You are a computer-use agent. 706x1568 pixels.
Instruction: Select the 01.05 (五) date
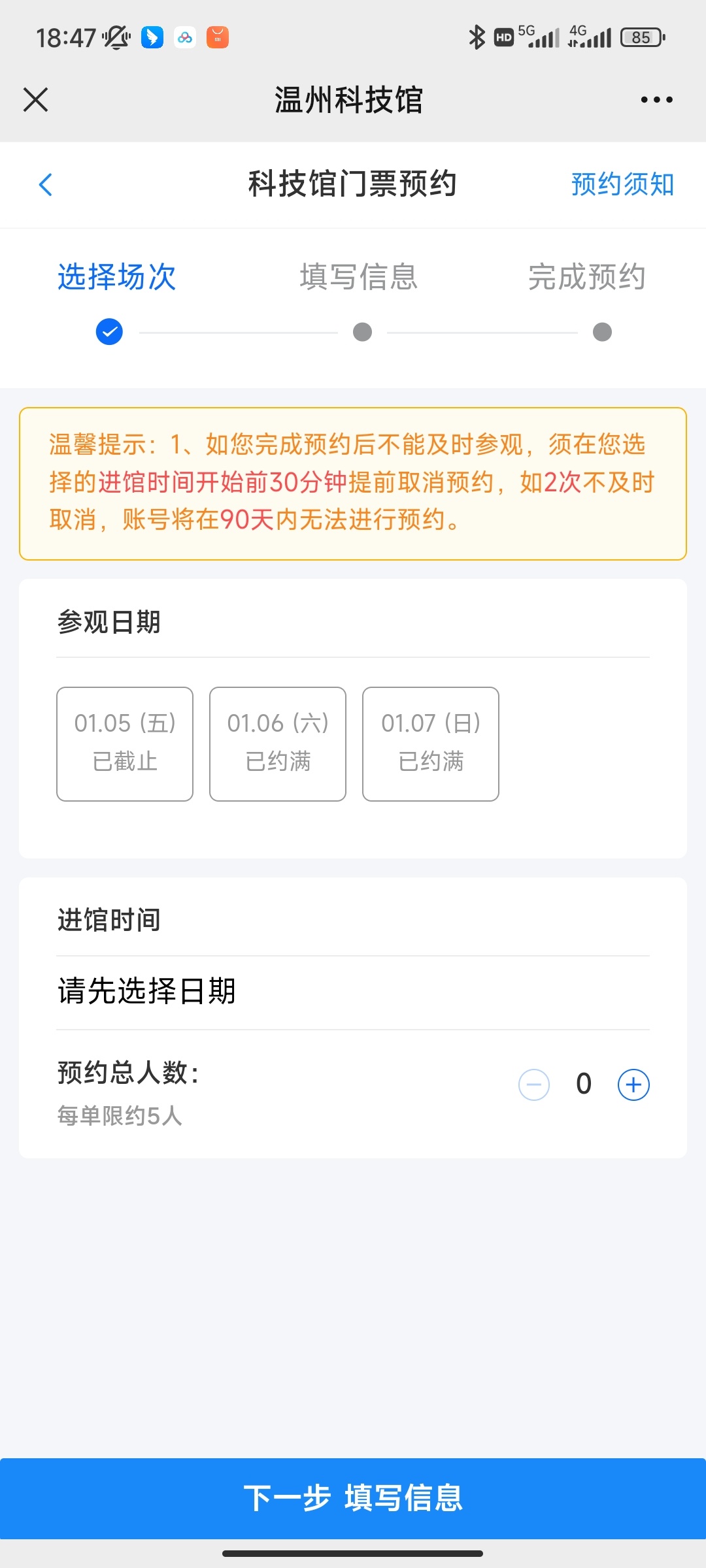click(x=125, y=743)
